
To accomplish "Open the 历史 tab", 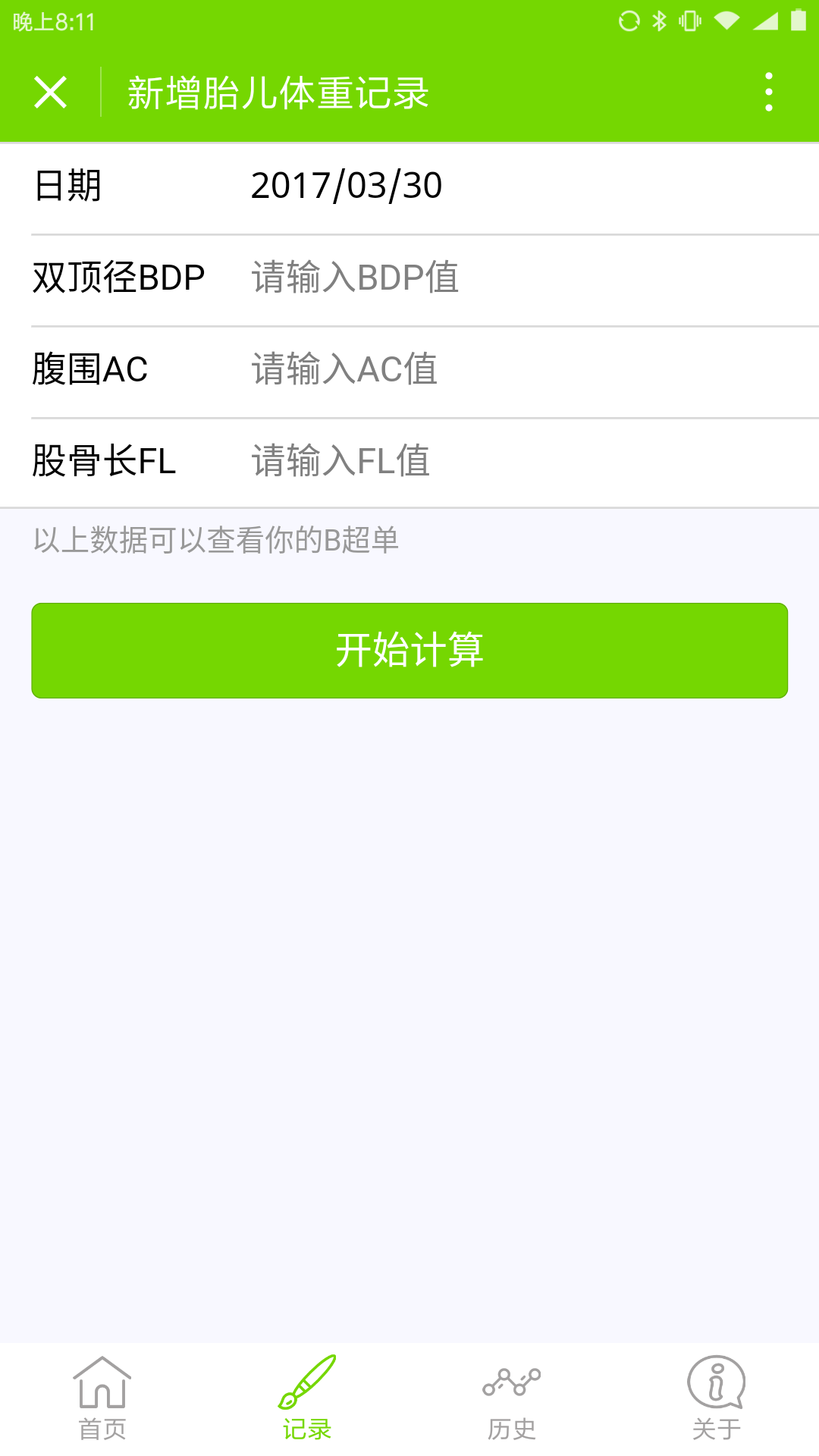I will [x=512, y=1399].
